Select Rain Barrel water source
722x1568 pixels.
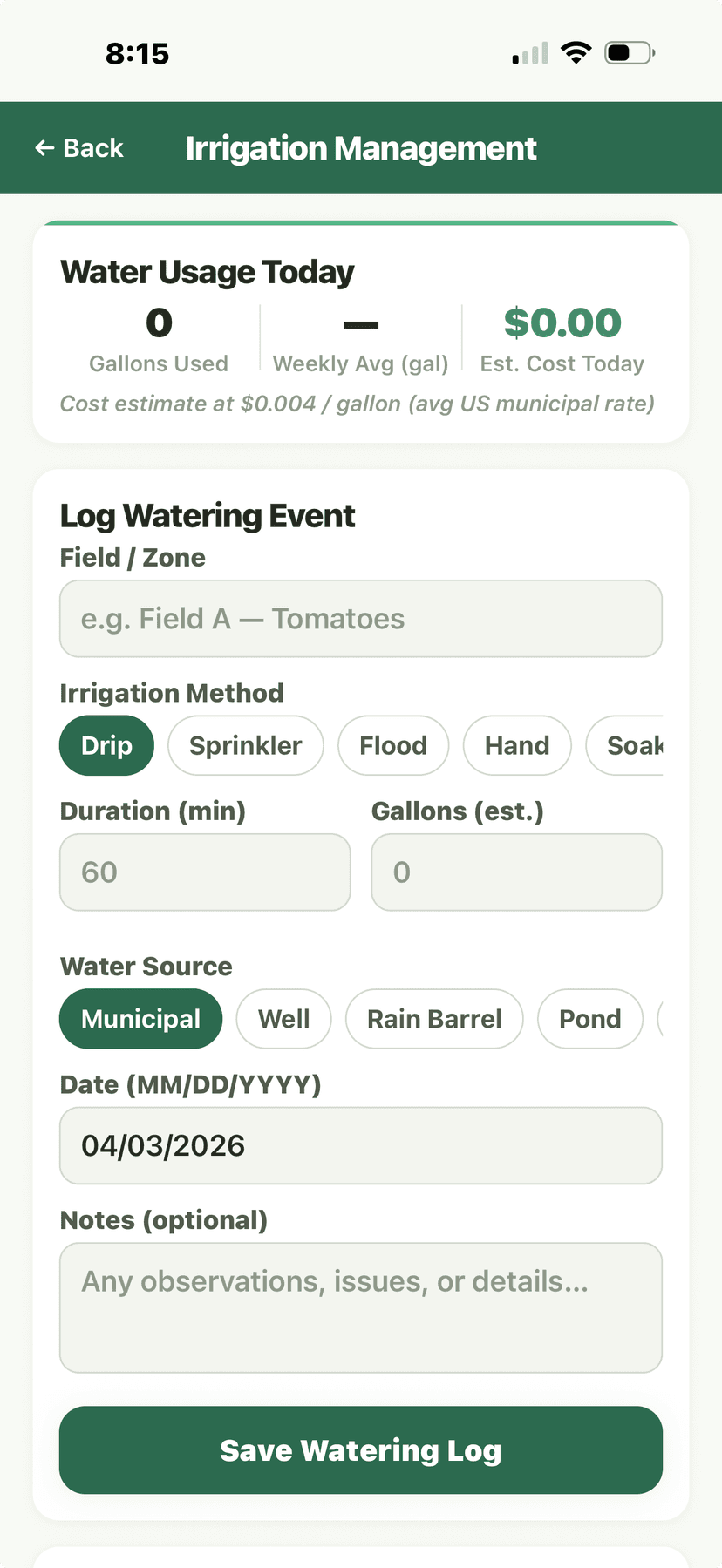pos(434,1018)
